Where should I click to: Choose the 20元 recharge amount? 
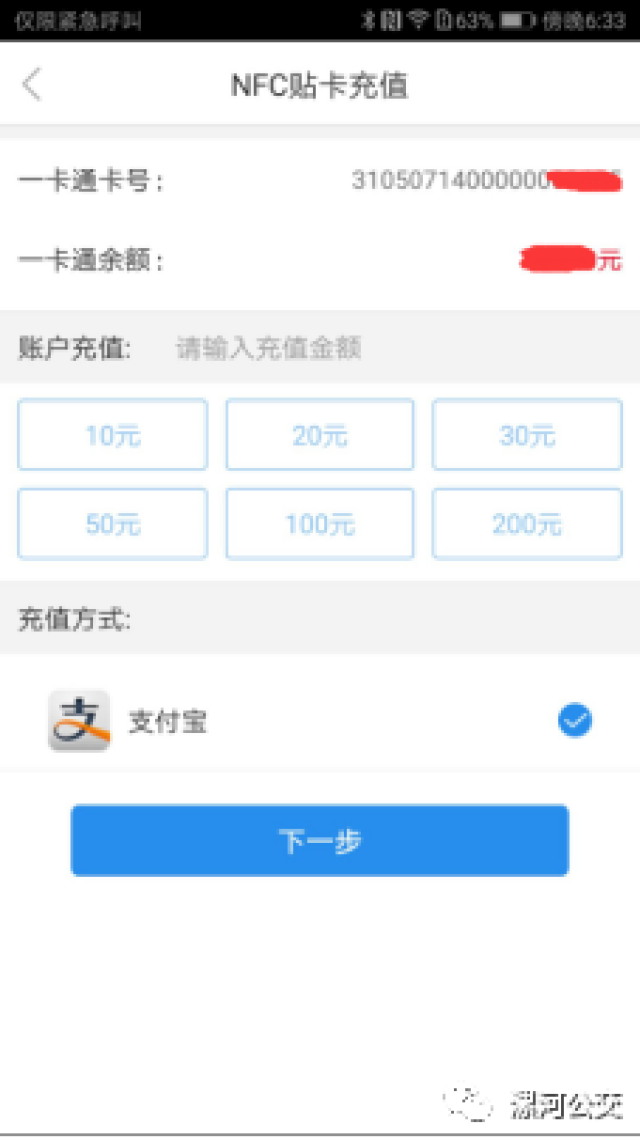319,435
